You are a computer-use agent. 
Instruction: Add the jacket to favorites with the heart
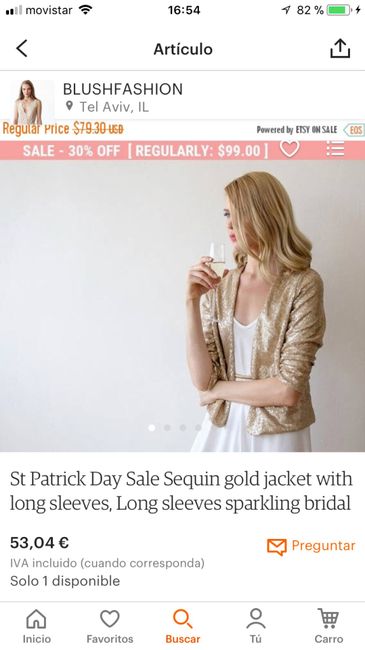[290, 148]
